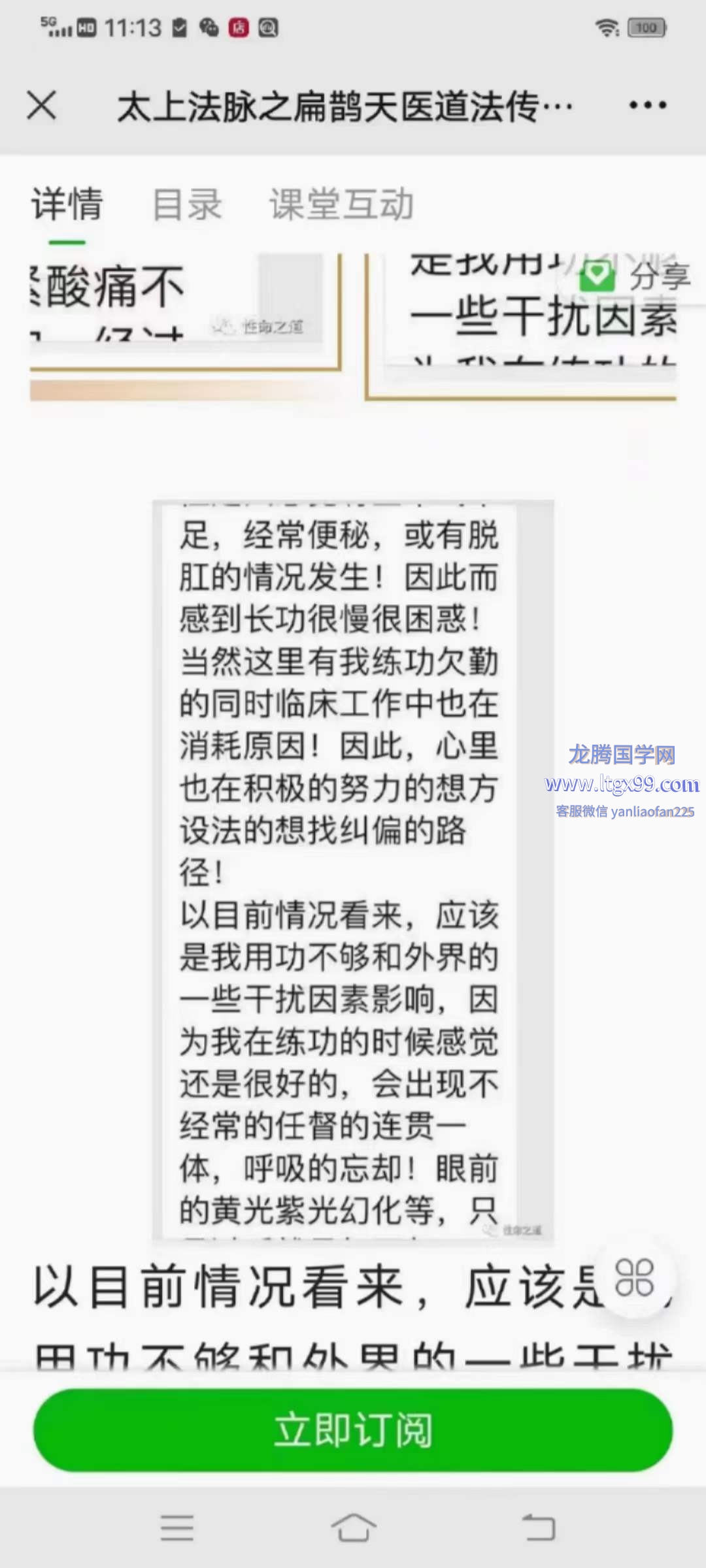Open the 课堂互动 tab
The height and width of the screenshot is (1568, 706).
(342, 204)
